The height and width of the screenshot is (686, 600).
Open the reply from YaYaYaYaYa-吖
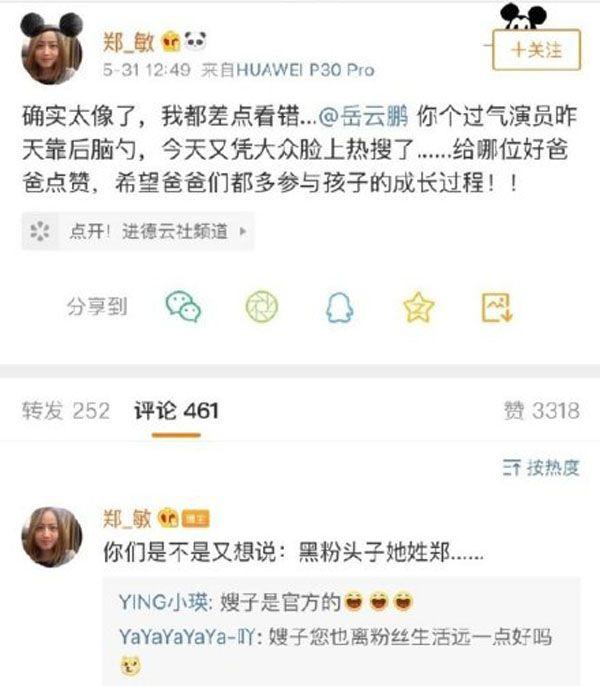click(x=330, y=636)
